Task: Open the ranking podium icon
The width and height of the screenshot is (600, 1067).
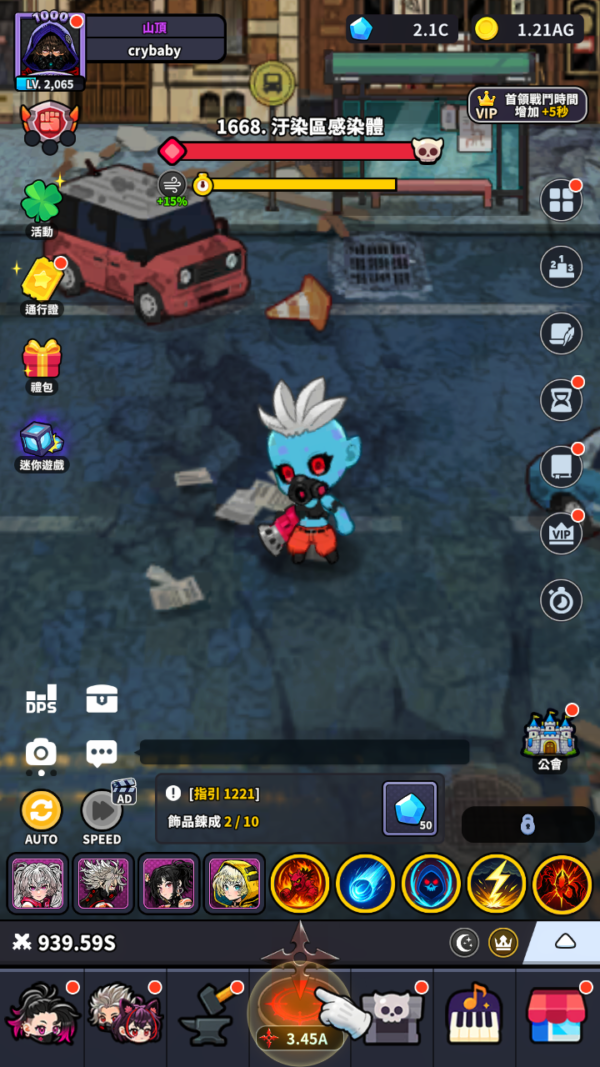Action: tap(561, 267)
